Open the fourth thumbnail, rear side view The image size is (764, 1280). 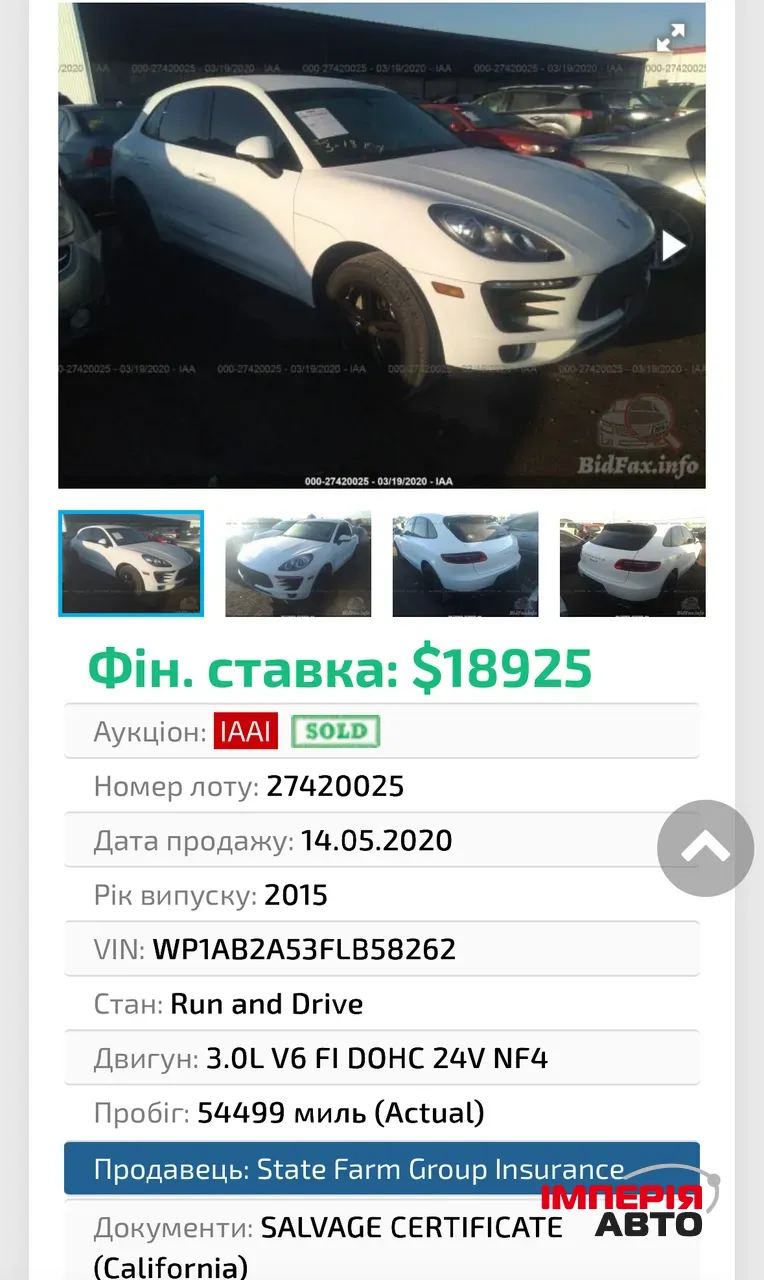pyautogui.click(x=632, y=563)
